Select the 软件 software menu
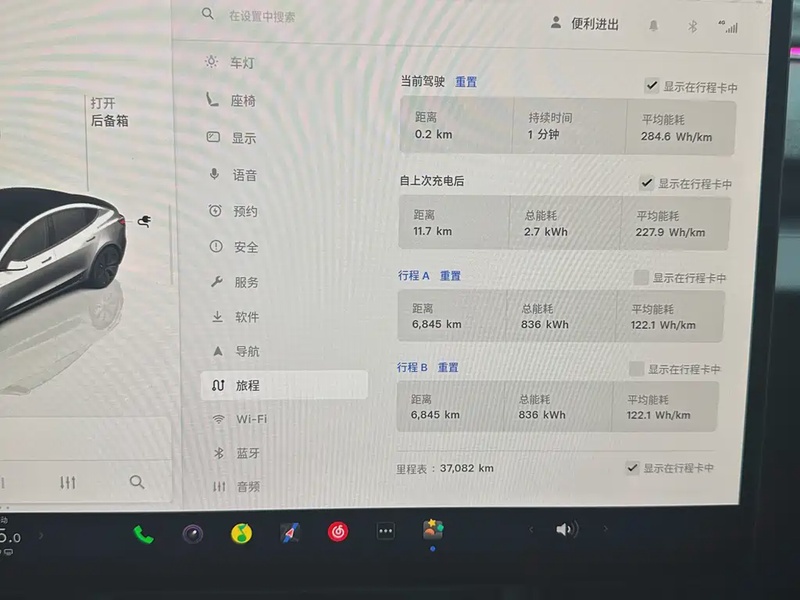Screen dimensions: 800x600 coord(247,317)
